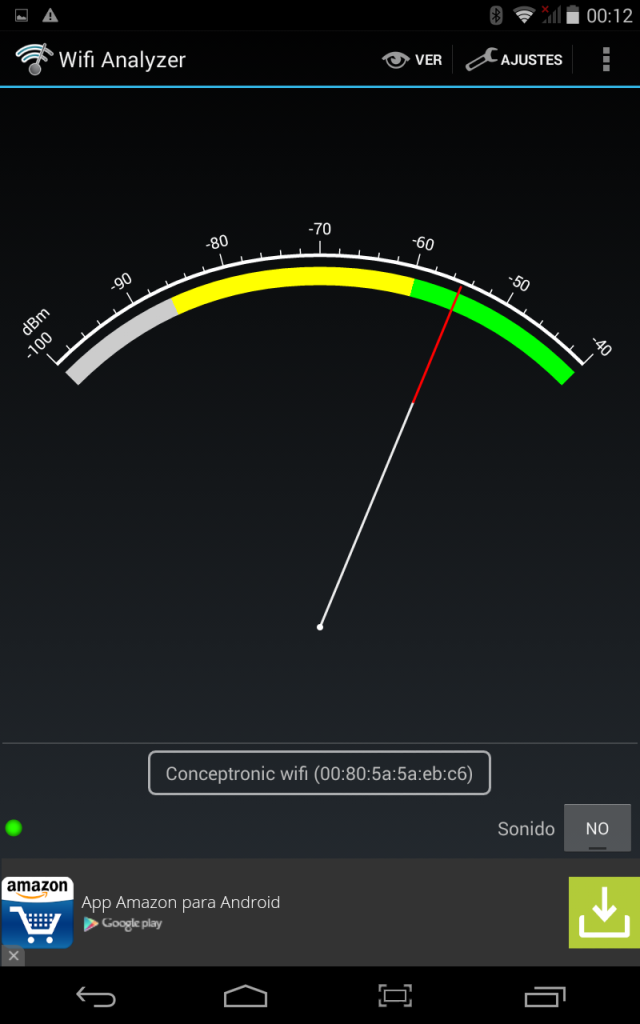
Task: Open the recent apps overview
Action: coord(545,996)
